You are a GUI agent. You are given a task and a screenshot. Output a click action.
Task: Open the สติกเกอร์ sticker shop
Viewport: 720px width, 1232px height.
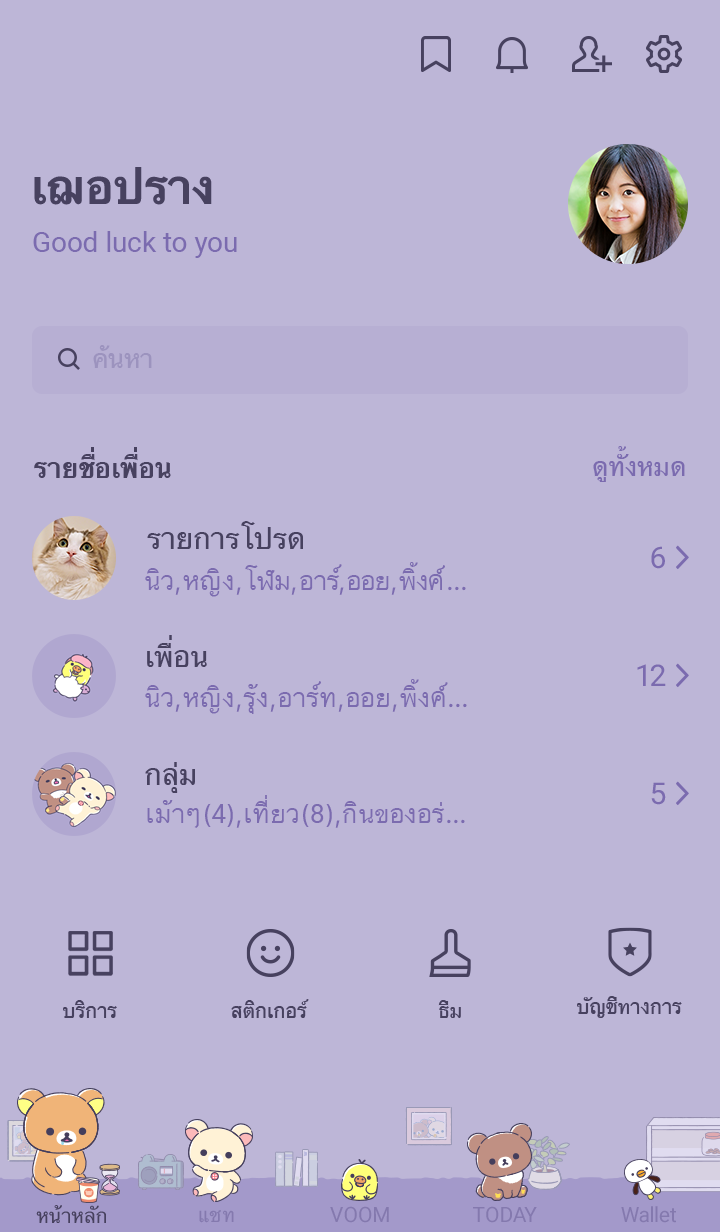pos(270,972)
